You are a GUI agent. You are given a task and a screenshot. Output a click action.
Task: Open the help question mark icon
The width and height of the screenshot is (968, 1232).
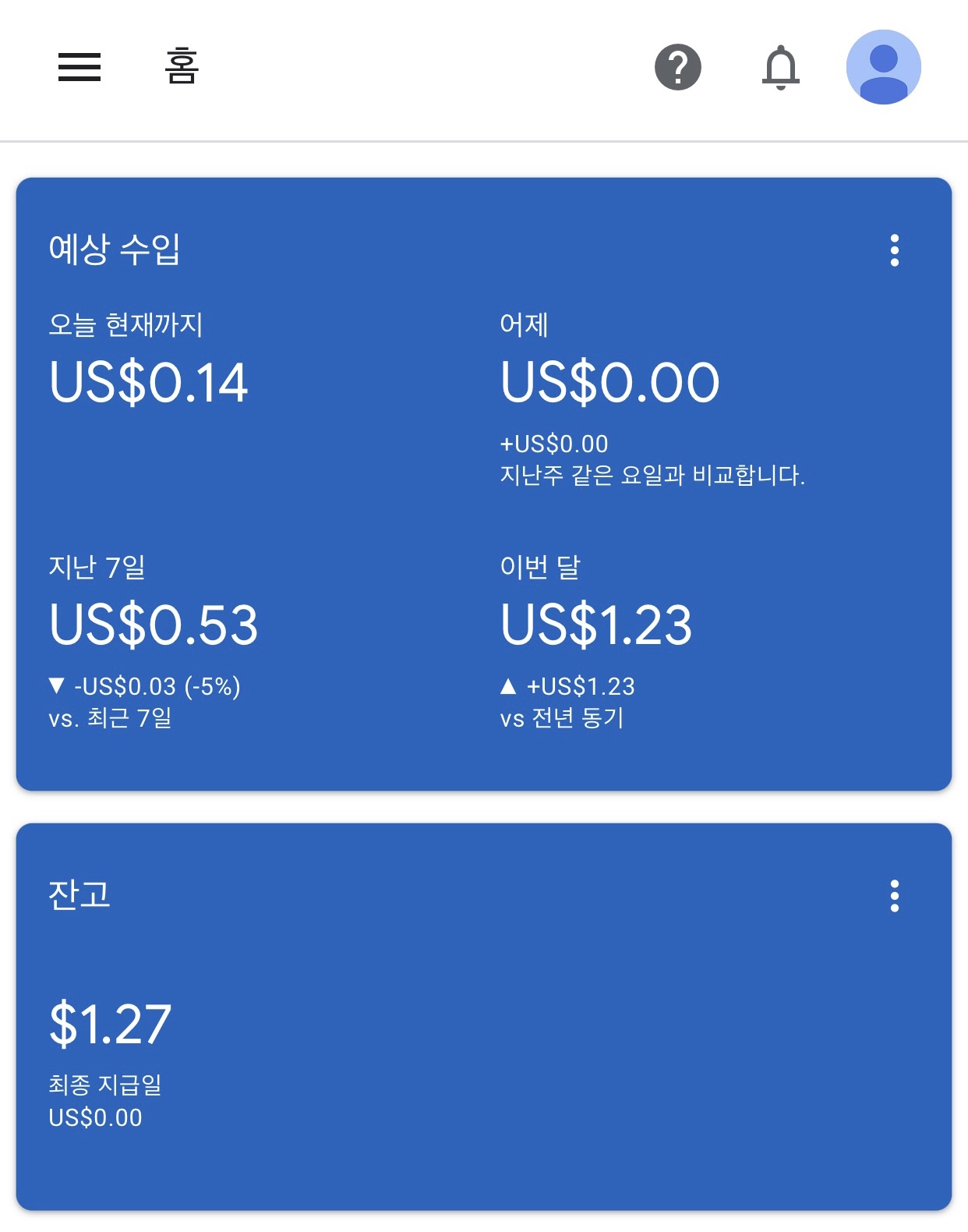(x=677, y=67)
